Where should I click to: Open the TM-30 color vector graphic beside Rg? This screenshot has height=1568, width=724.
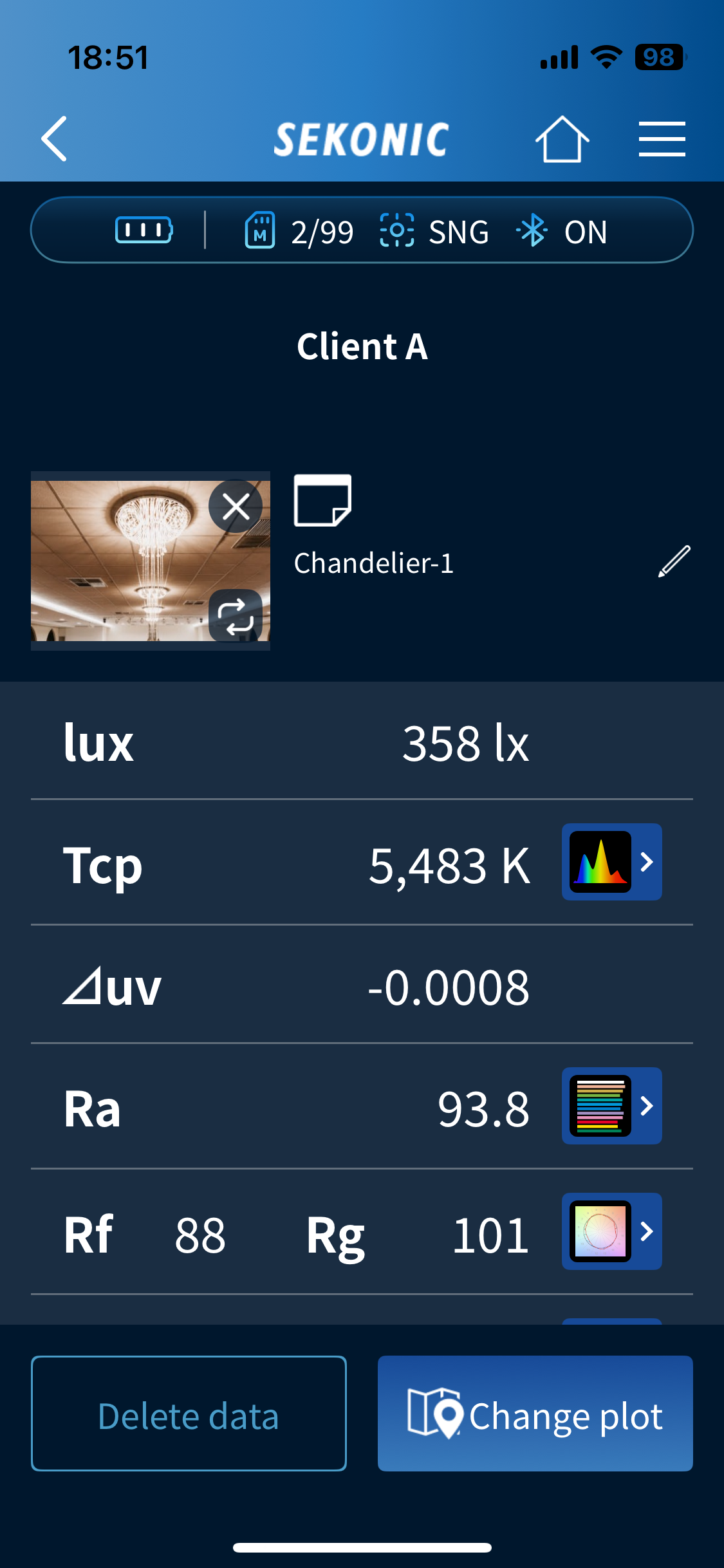pyautogui.click(x=611, y=1231)
